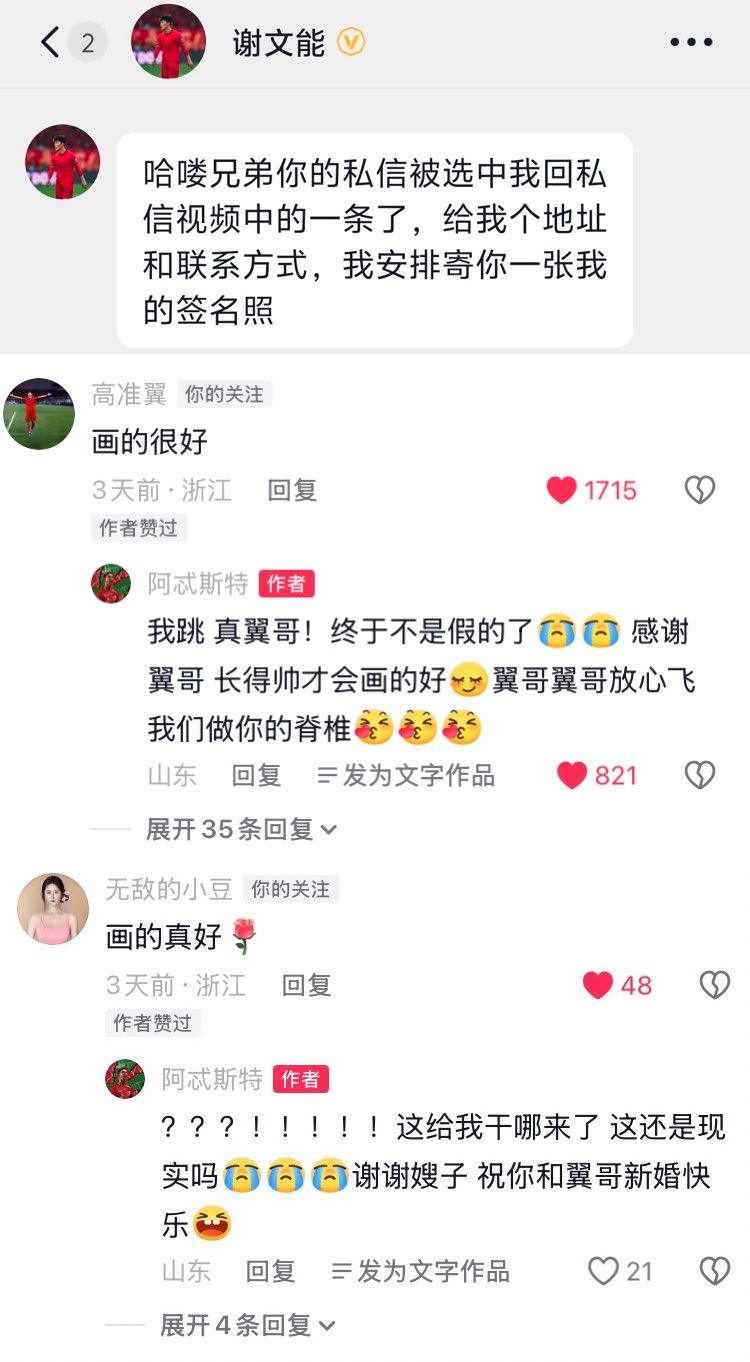Reply to 高准翼's comment
The width and height of the screenshot is (750, 1362).
(x=292, y=490)
